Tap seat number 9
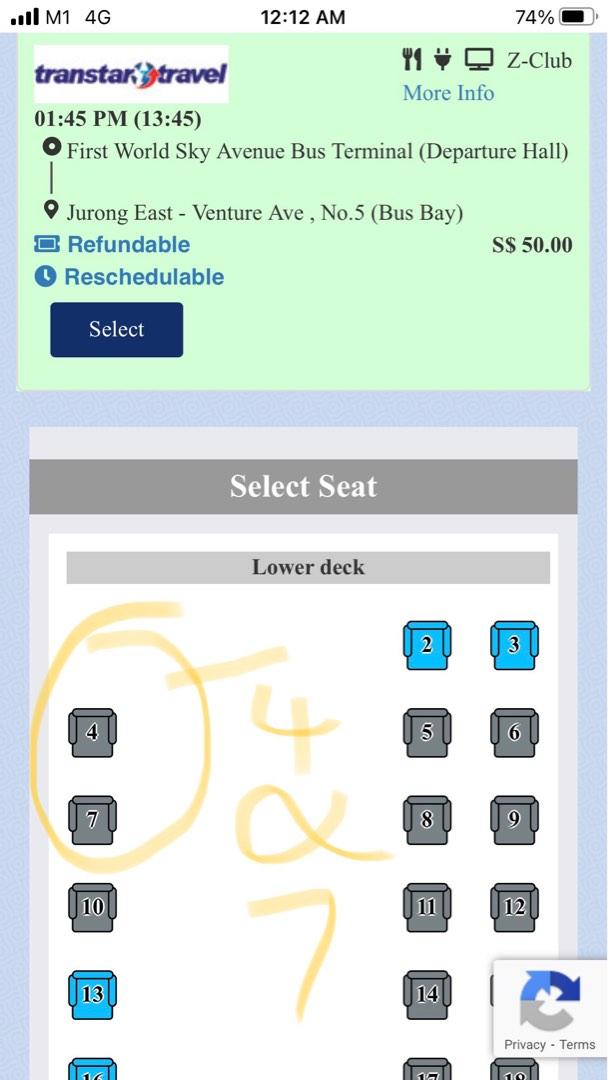 pyautogui.click(x=514, y=820)
